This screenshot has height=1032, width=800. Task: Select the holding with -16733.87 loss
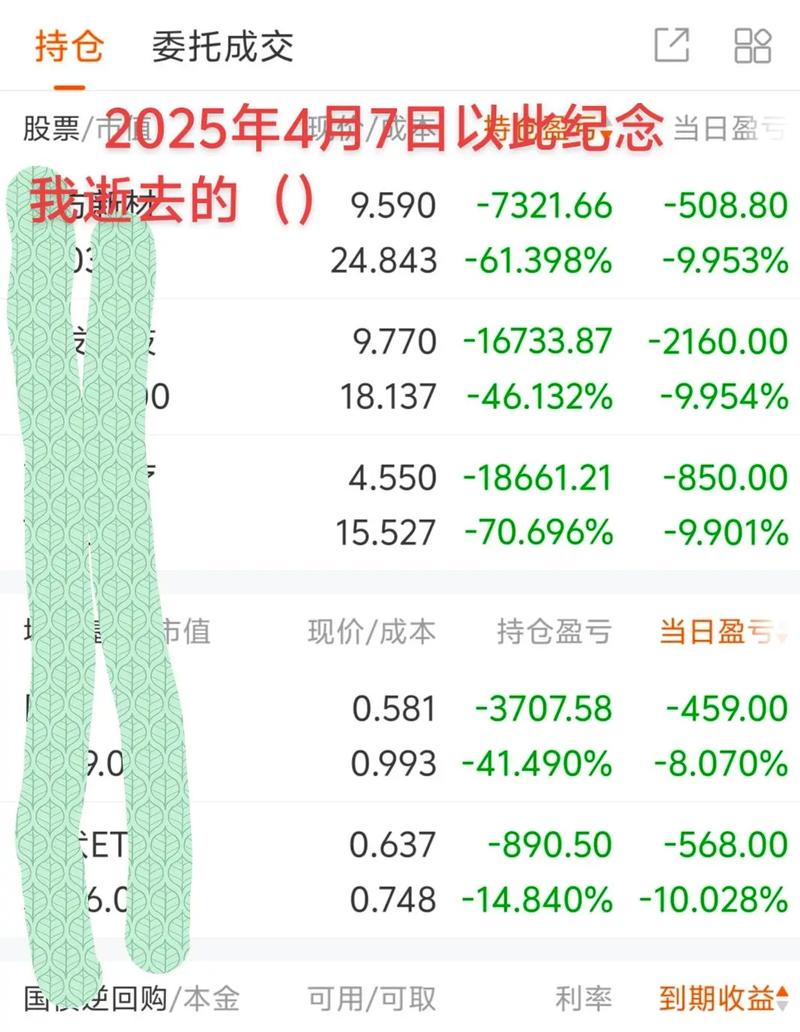coord(400,367)
